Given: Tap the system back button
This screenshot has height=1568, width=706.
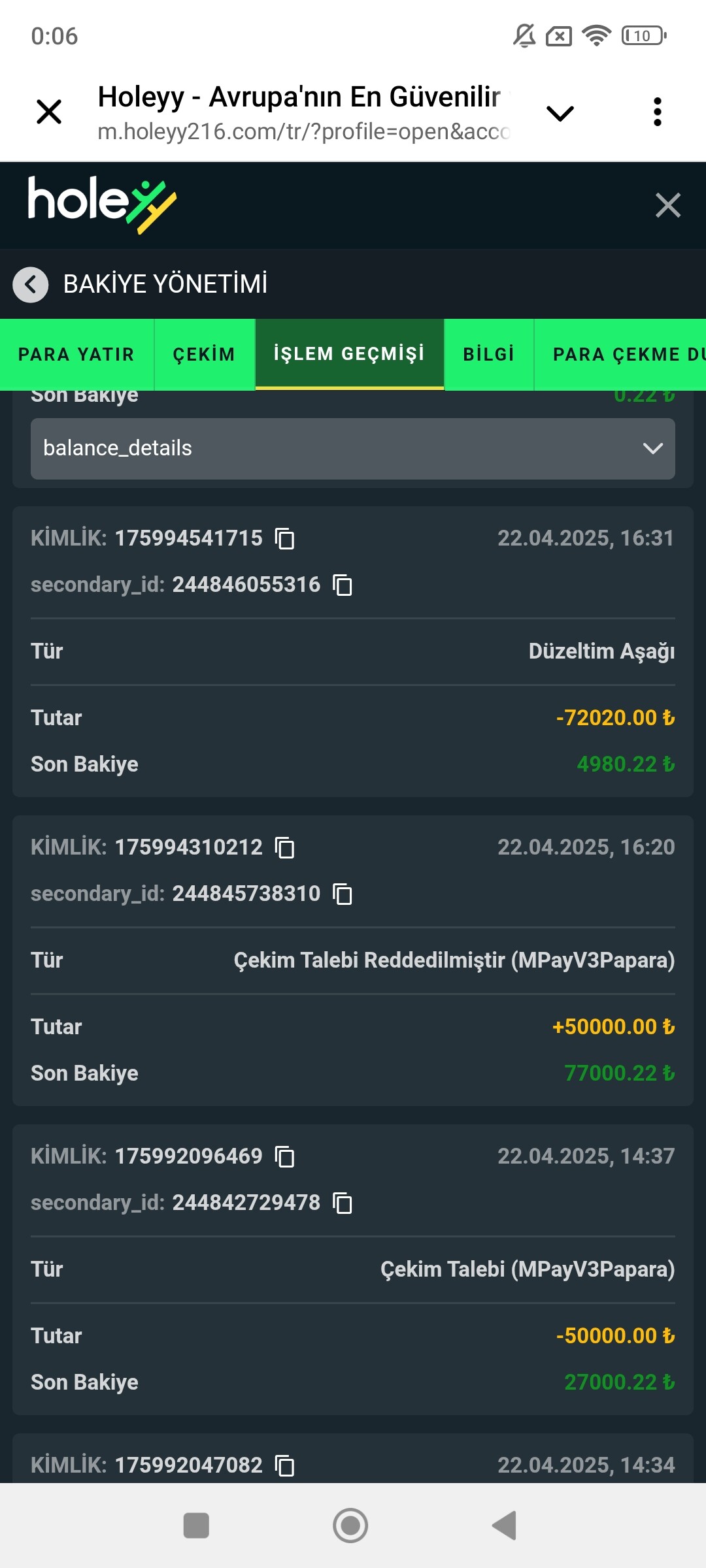Looking at the screenshot, I should (505, 1526).
